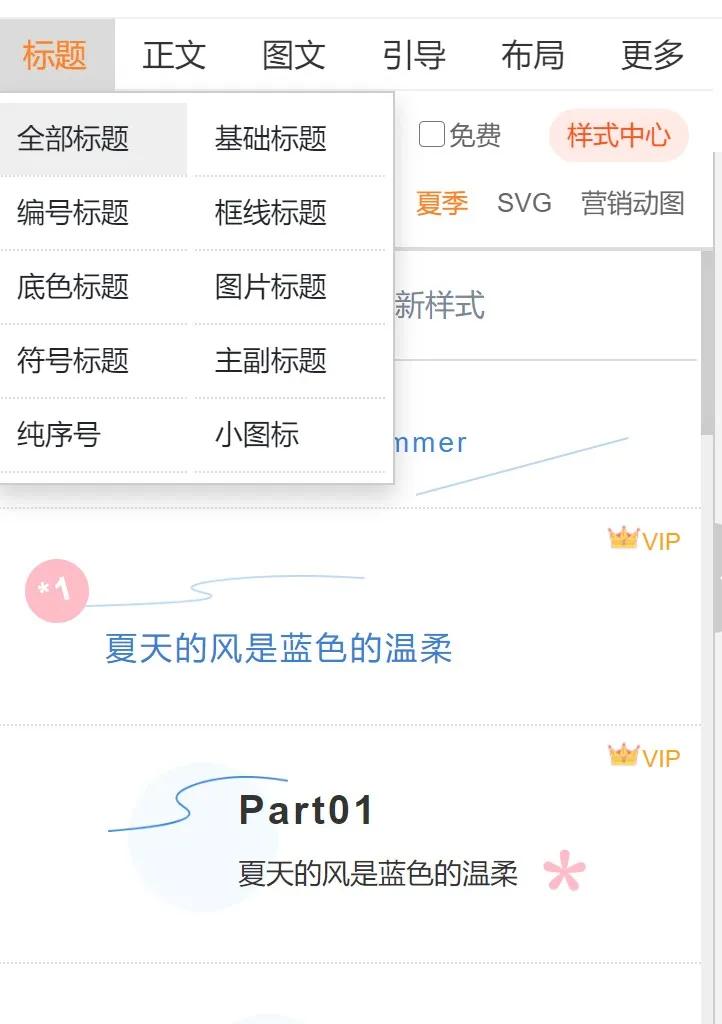Click the VIP crown icon on the first style
Viewport: 722px width, 1024px height.
(622, 538)
